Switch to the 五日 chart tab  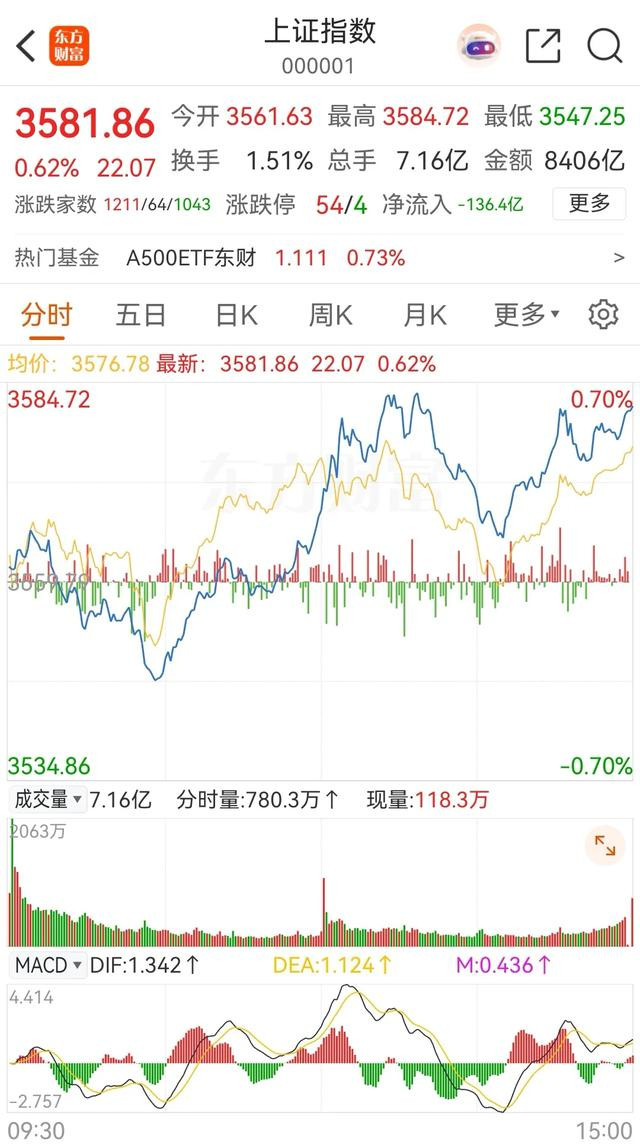141,316
